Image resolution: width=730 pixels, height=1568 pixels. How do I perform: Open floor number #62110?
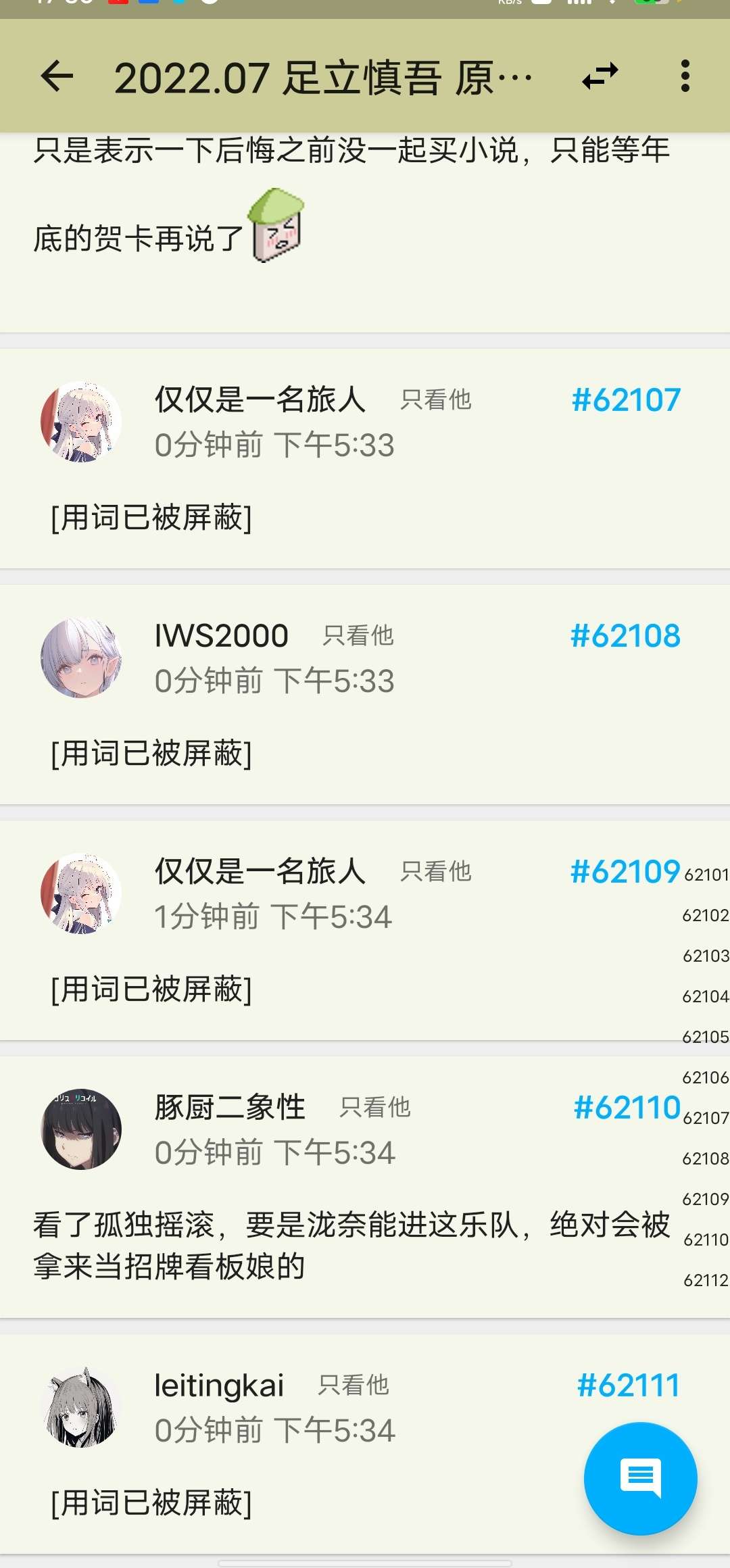point(626,1107)
